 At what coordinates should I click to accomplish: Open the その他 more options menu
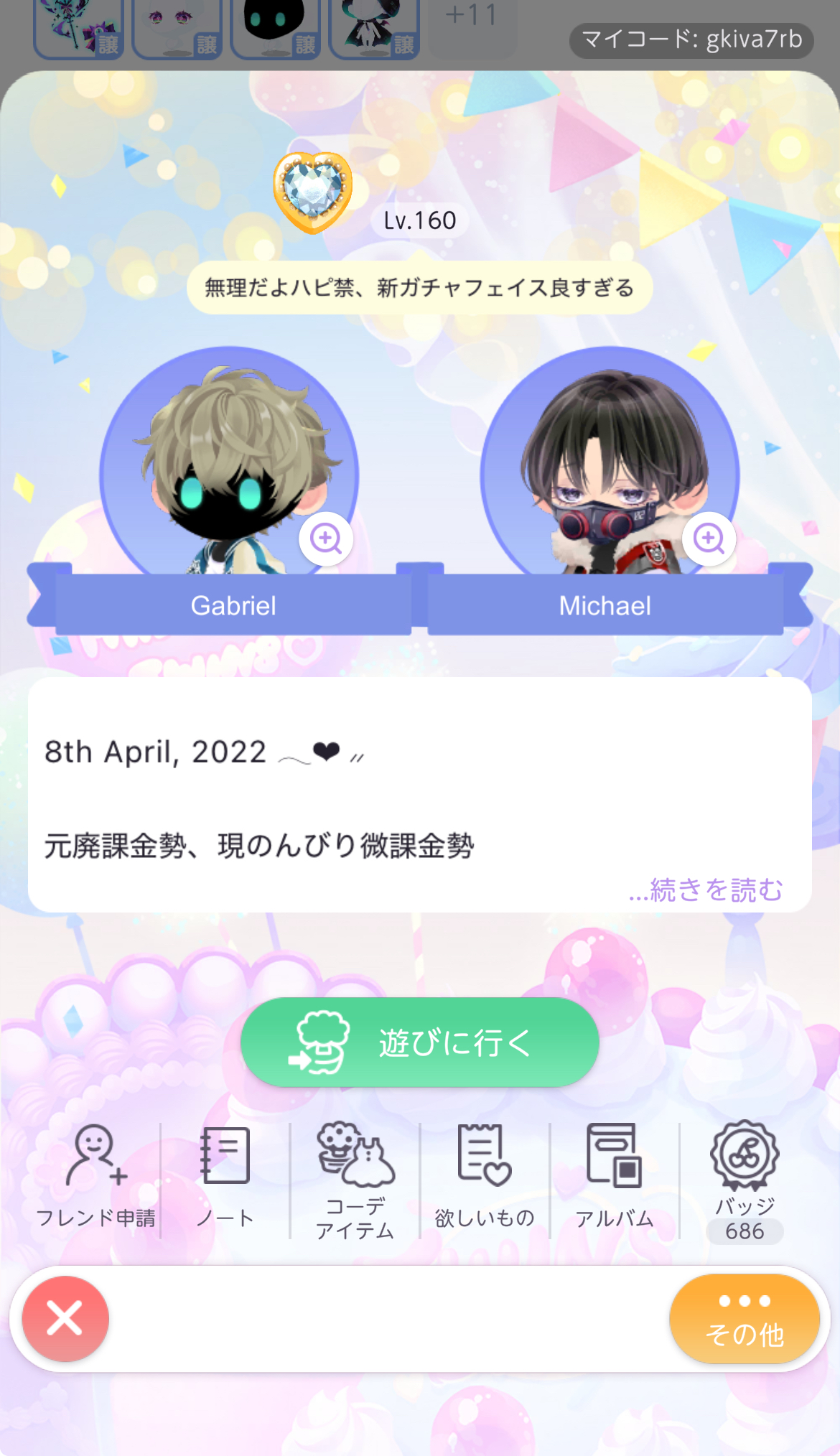pos(745,1319)
